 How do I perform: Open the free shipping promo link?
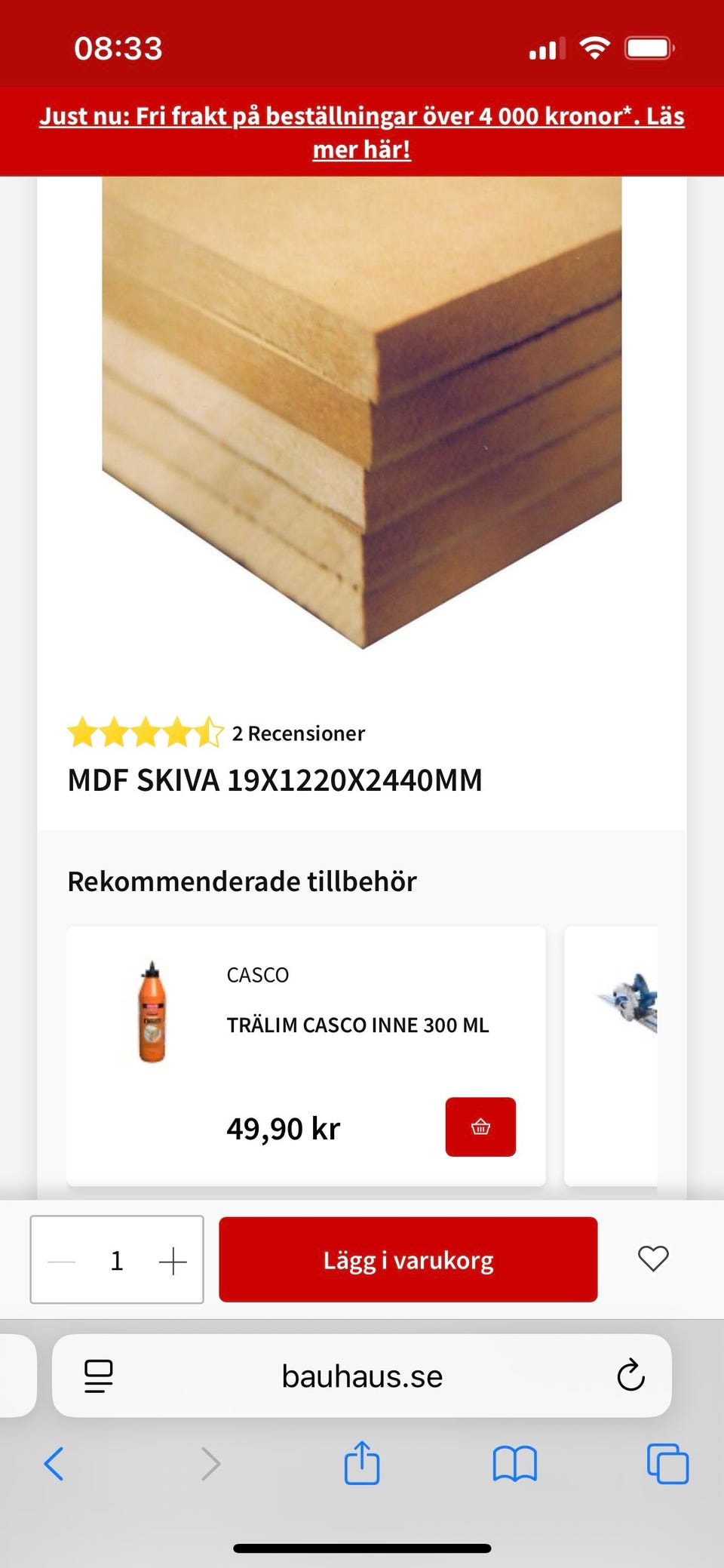click(362, 132)
